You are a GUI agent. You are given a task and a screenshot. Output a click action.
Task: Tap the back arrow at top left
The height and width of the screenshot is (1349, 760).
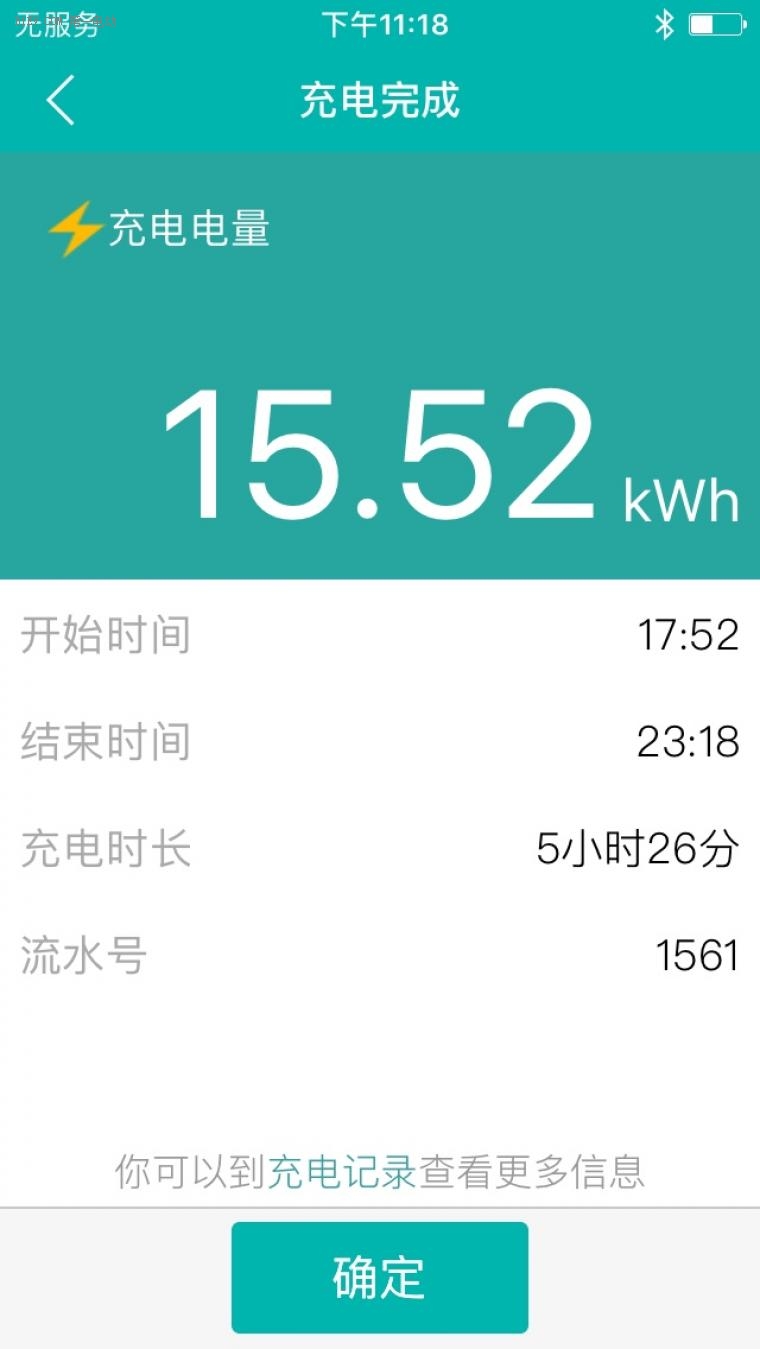[x=60, y=101]
